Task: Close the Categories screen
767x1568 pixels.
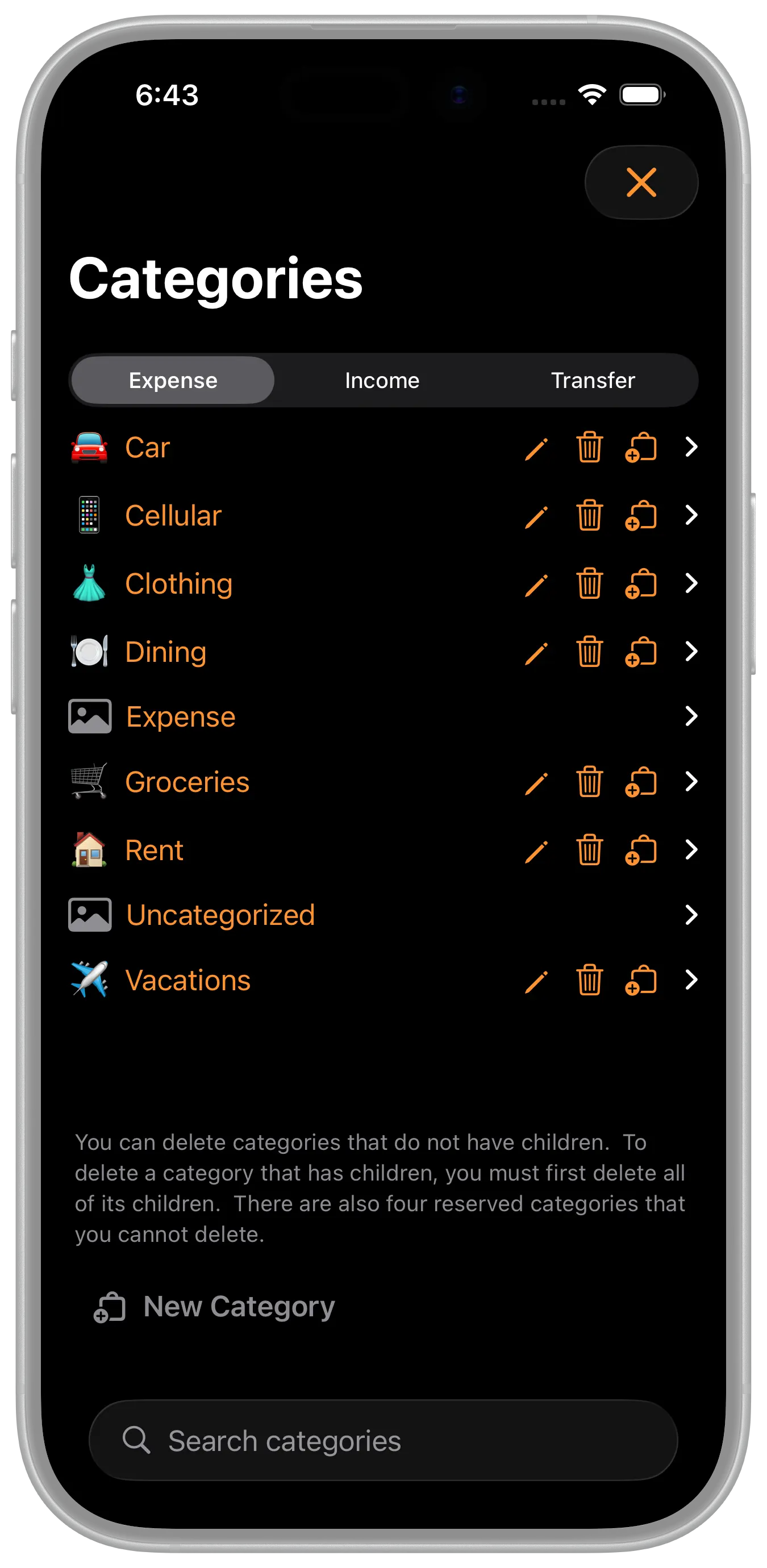Action: coord(640,182)
